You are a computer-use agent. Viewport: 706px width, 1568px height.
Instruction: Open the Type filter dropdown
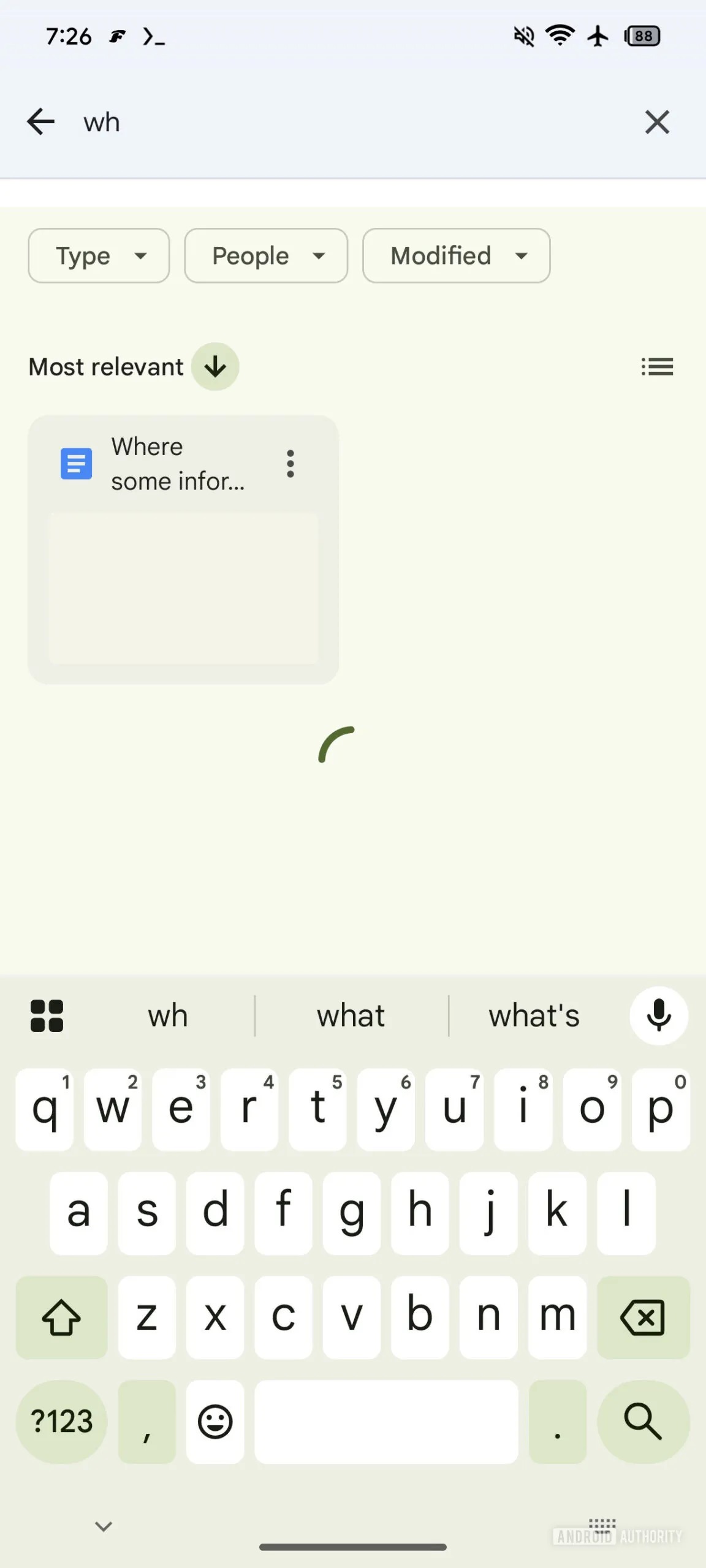point(98,255)
